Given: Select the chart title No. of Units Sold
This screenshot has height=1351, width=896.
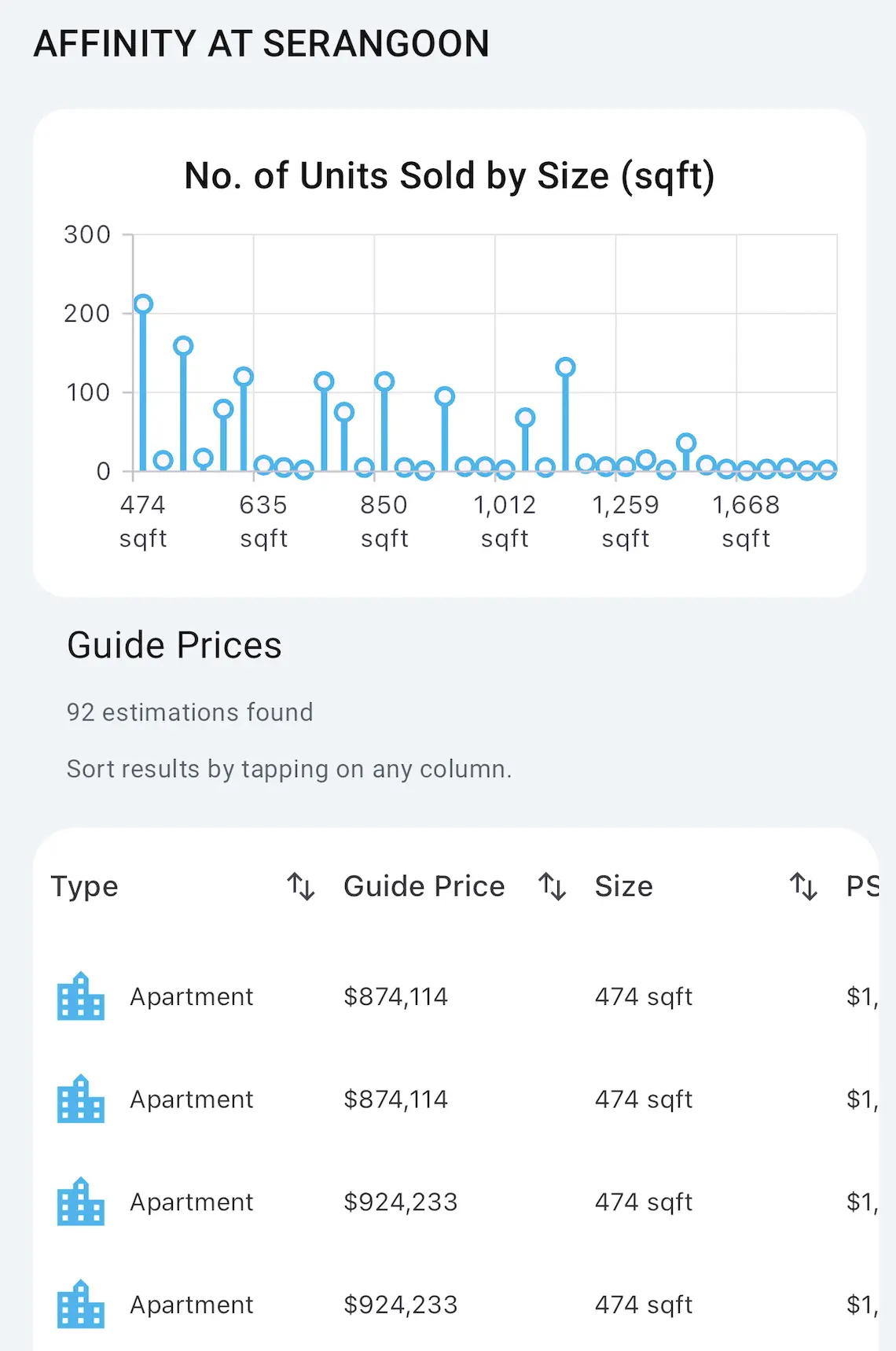Looking at the screenshot, I should click(450, 175).
